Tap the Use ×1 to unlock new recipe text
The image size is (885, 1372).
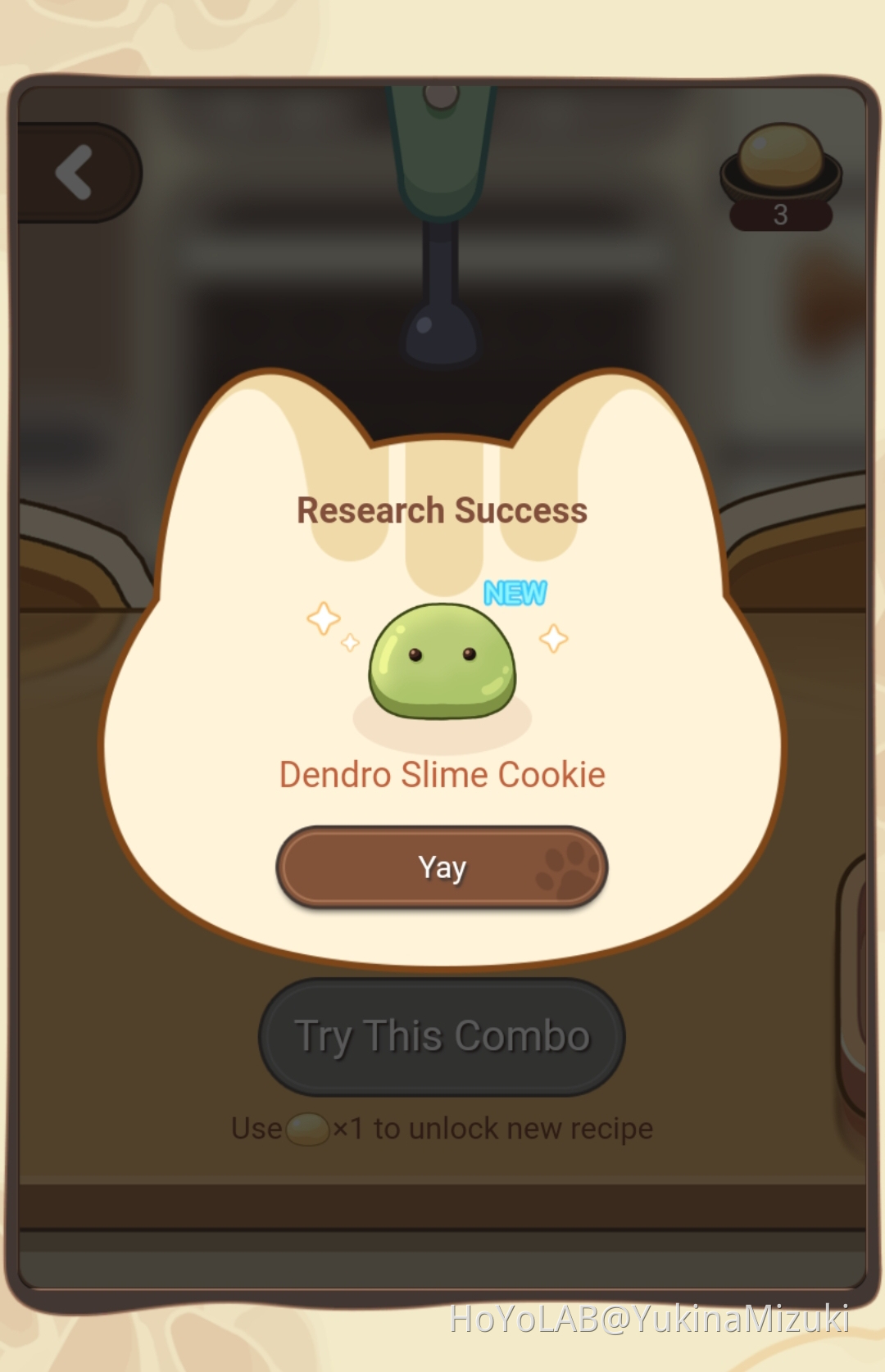(x=442, y=1128)
